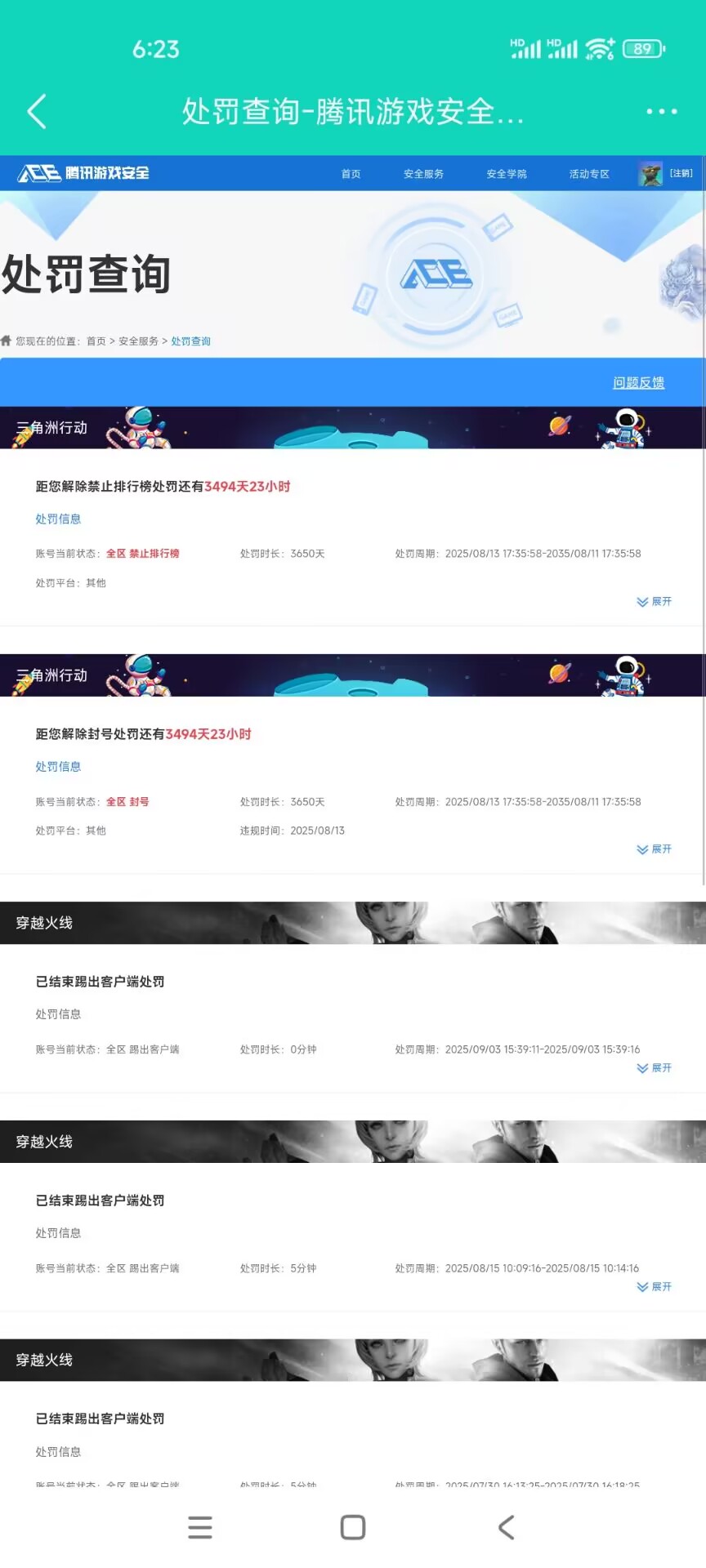This screenshot has width=706, height=1568.
Task: Open recent apps from navigation bar
Action: point(200,1527)
